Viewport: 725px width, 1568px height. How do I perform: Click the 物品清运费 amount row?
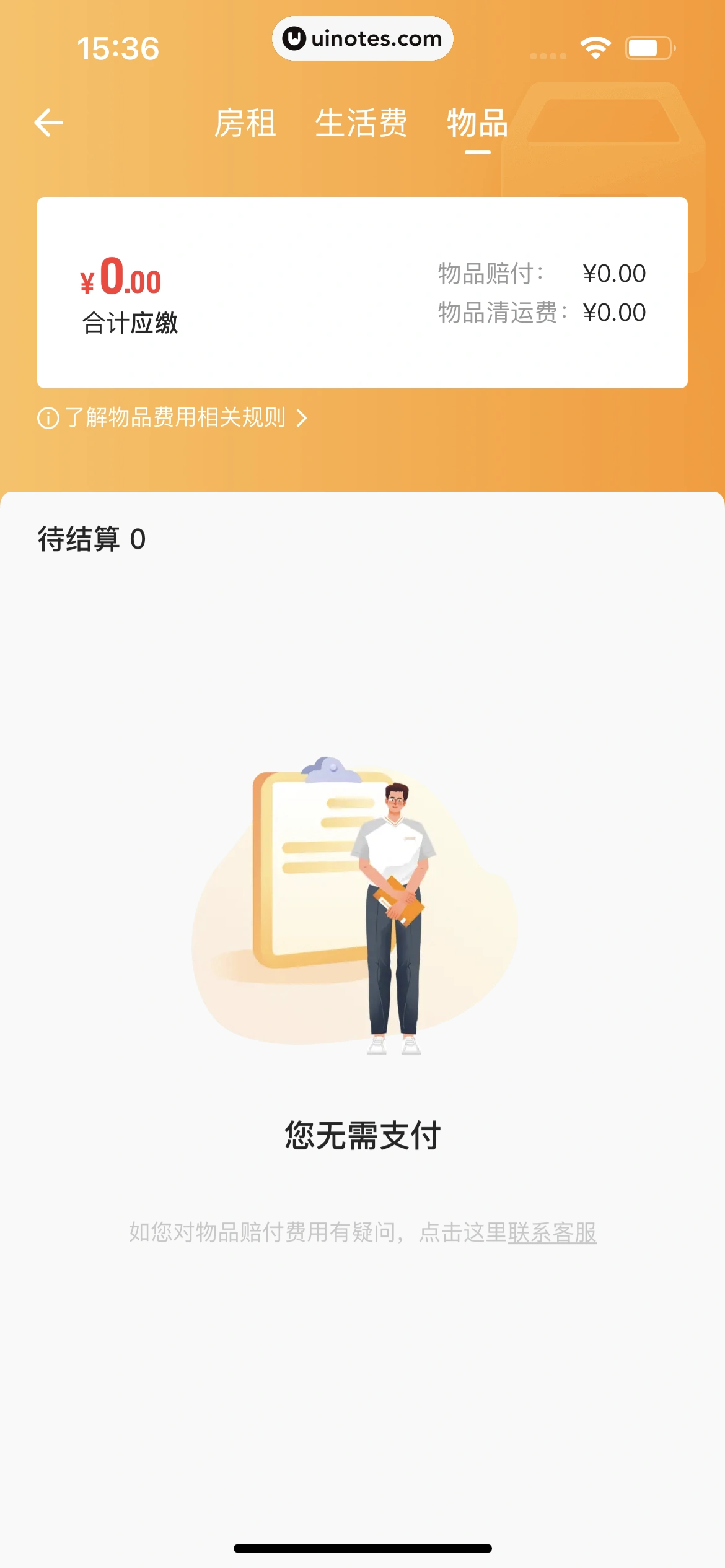[x=539, y=313]
